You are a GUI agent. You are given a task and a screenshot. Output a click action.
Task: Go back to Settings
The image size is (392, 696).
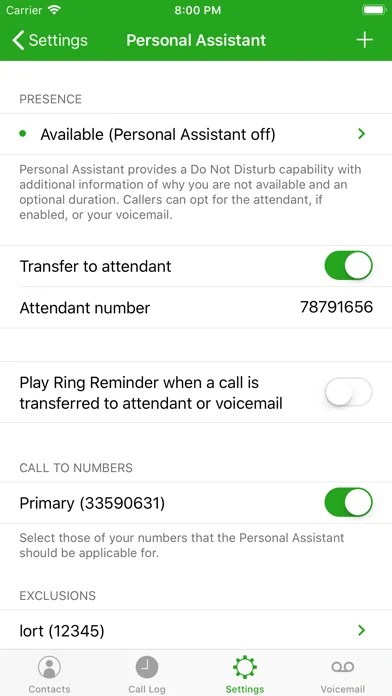pyautogui.click(x=50, y=40)
